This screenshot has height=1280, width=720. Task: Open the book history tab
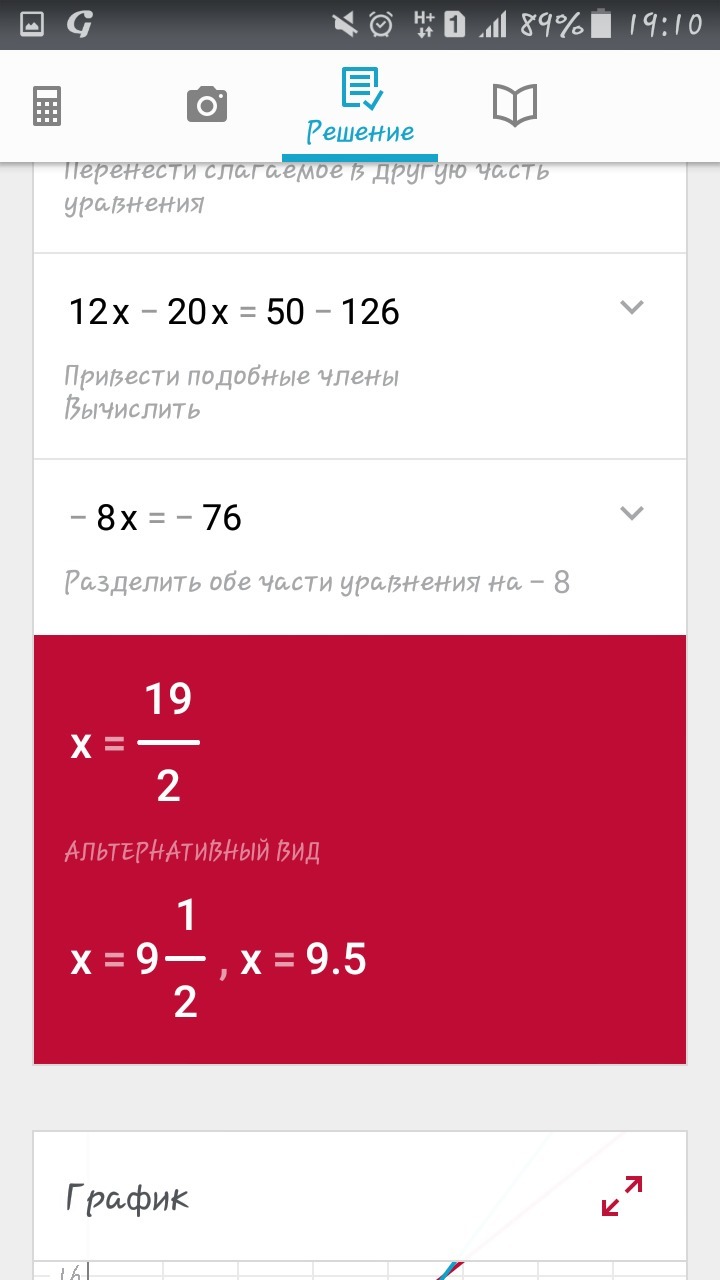pyautogui.click(x=515, y=105)
